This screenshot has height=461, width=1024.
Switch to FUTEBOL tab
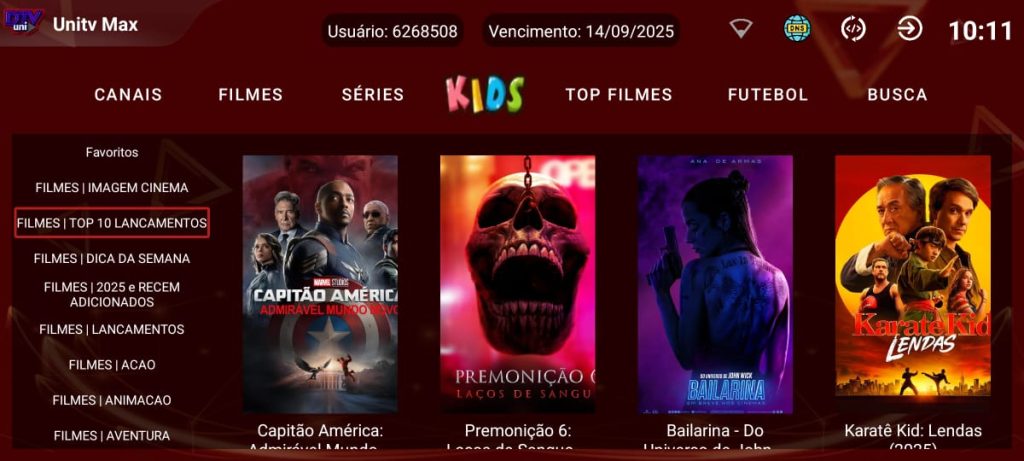click(x=767, y=95)
